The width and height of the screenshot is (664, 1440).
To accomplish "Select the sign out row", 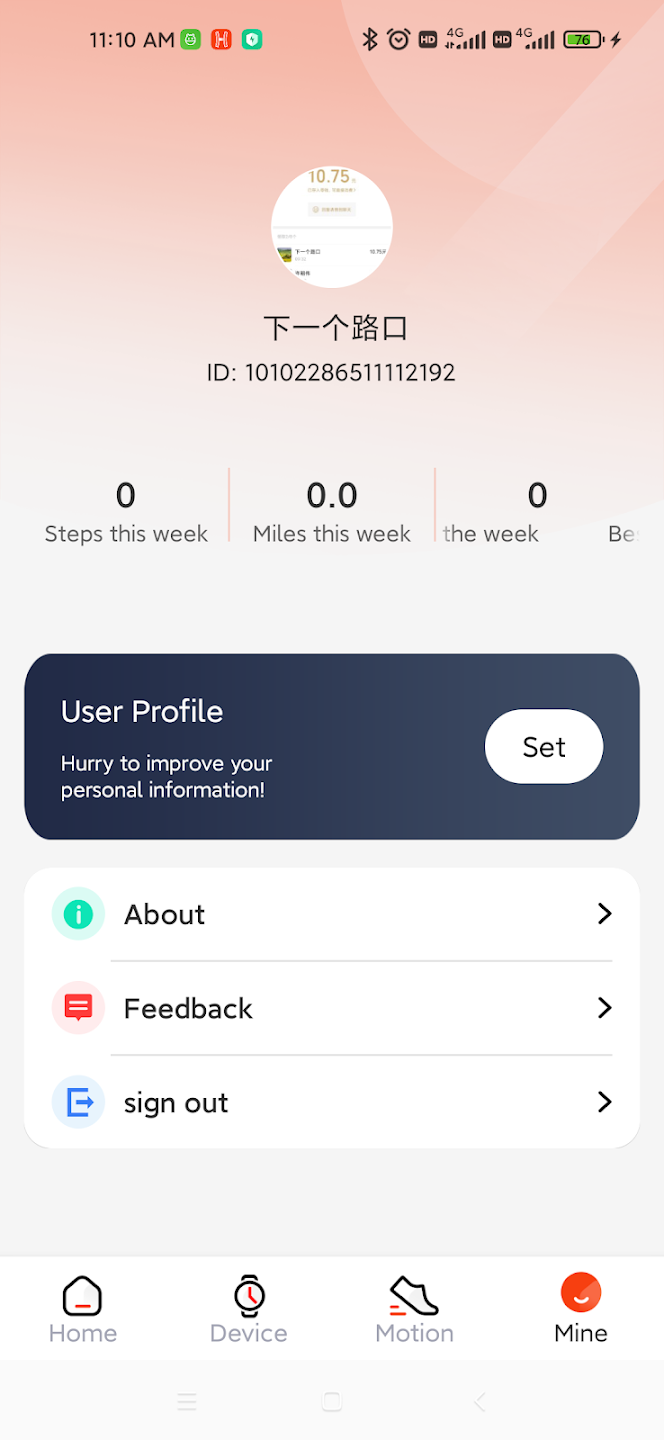I will [332, 1102].
